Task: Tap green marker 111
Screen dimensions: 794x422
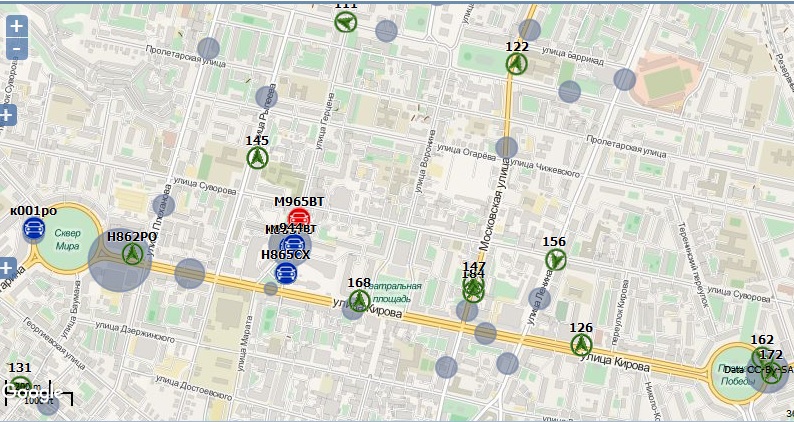Action: click(x=346, y=20)
